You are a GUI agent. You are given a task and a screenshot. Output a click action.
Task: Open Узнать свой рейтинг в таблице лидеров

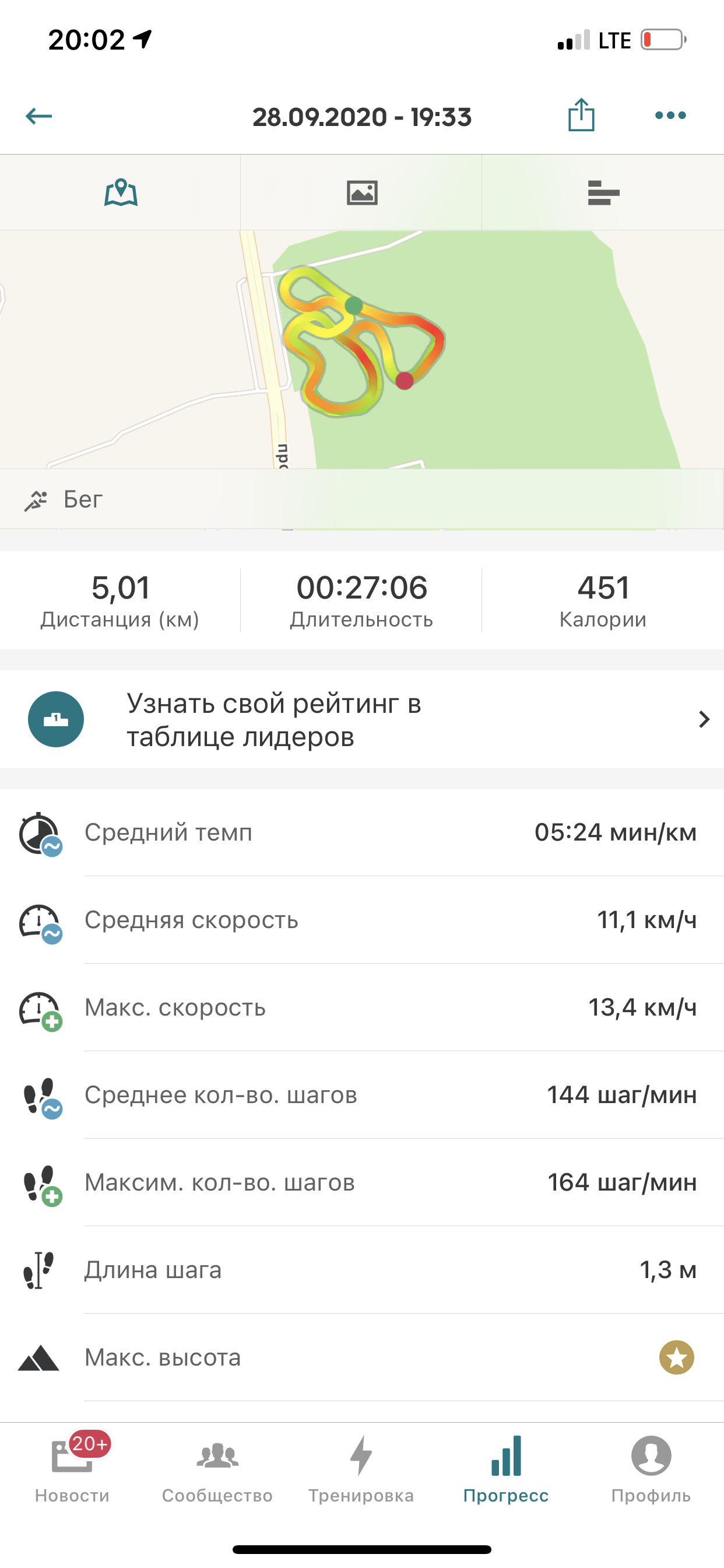(x=361, y=719)
